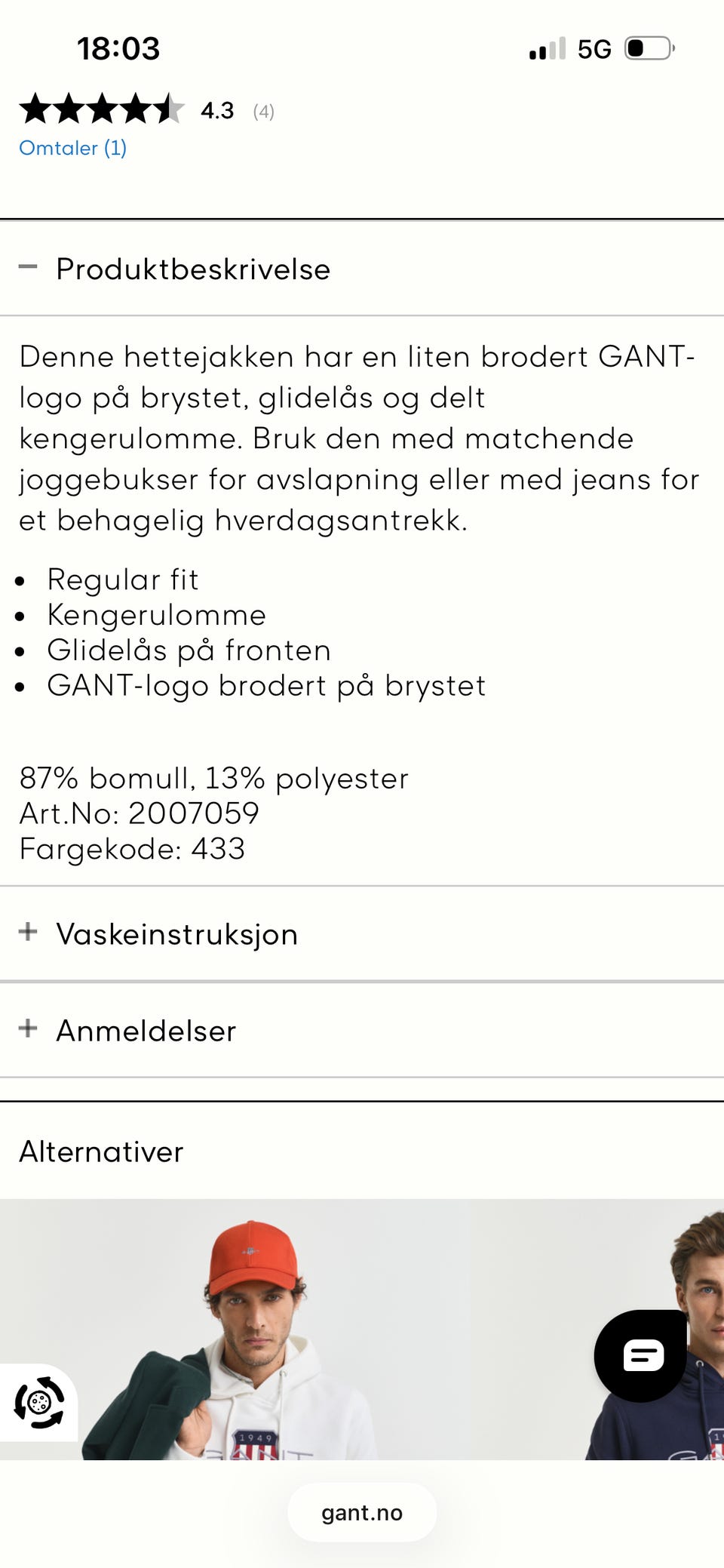Screen dimensions: 724x1568
Task: Tap the gant.no address pill
Action: click(x=362, y=1511)
